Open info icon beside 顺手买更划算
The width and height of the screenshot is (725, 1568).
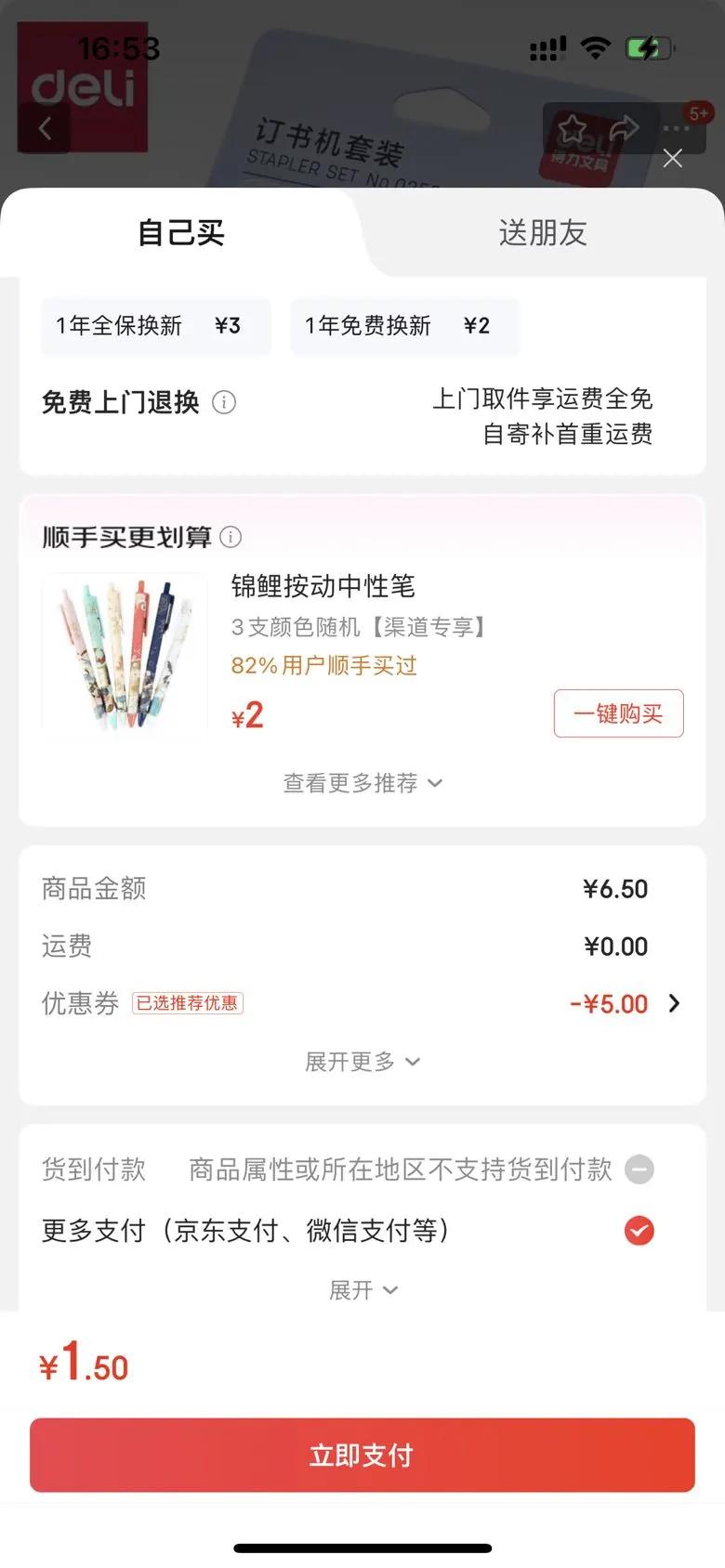coord(231,537)
